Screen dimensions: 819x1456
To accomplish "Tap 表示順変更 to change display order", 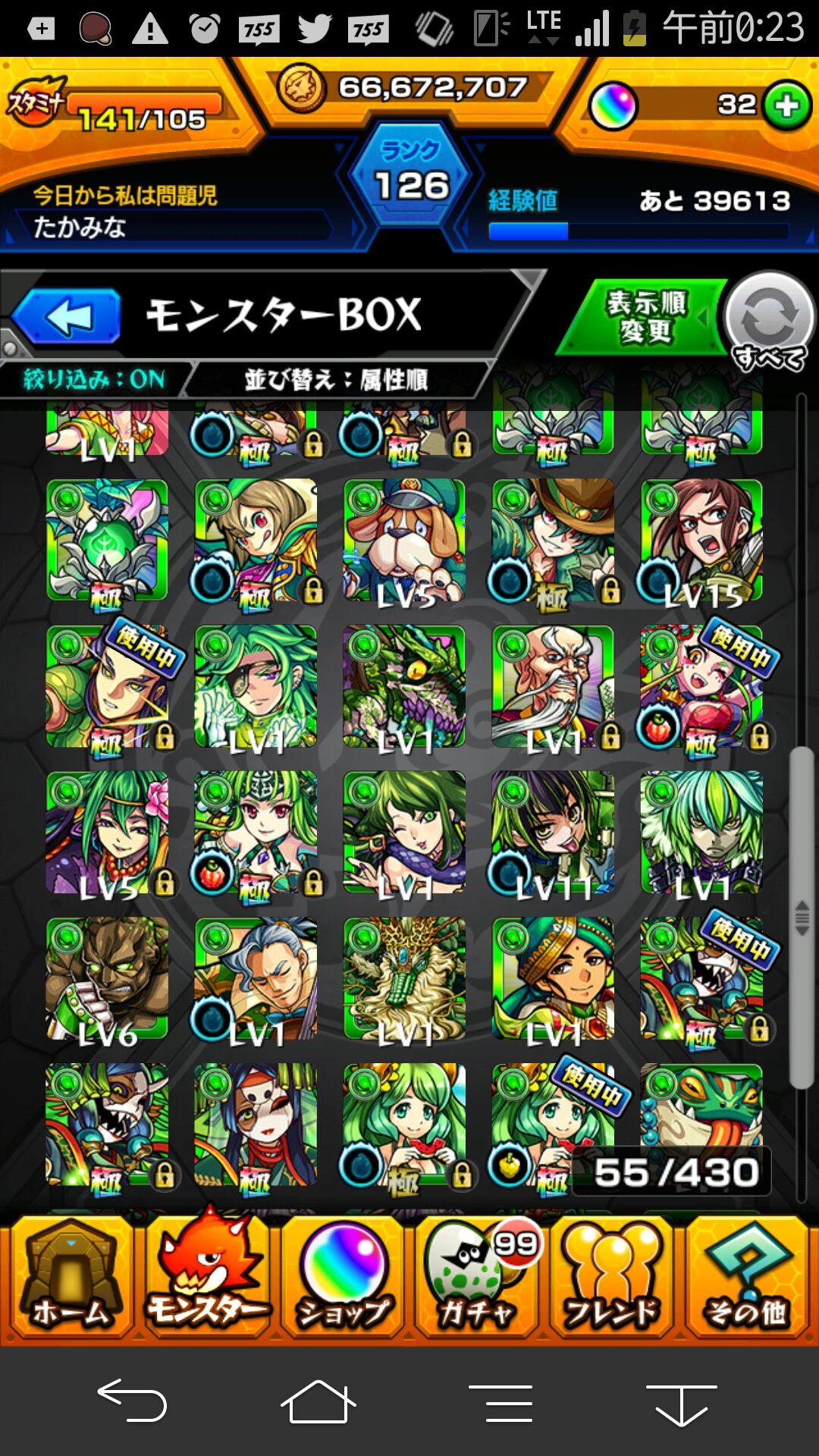I will (x=643, y=317).
